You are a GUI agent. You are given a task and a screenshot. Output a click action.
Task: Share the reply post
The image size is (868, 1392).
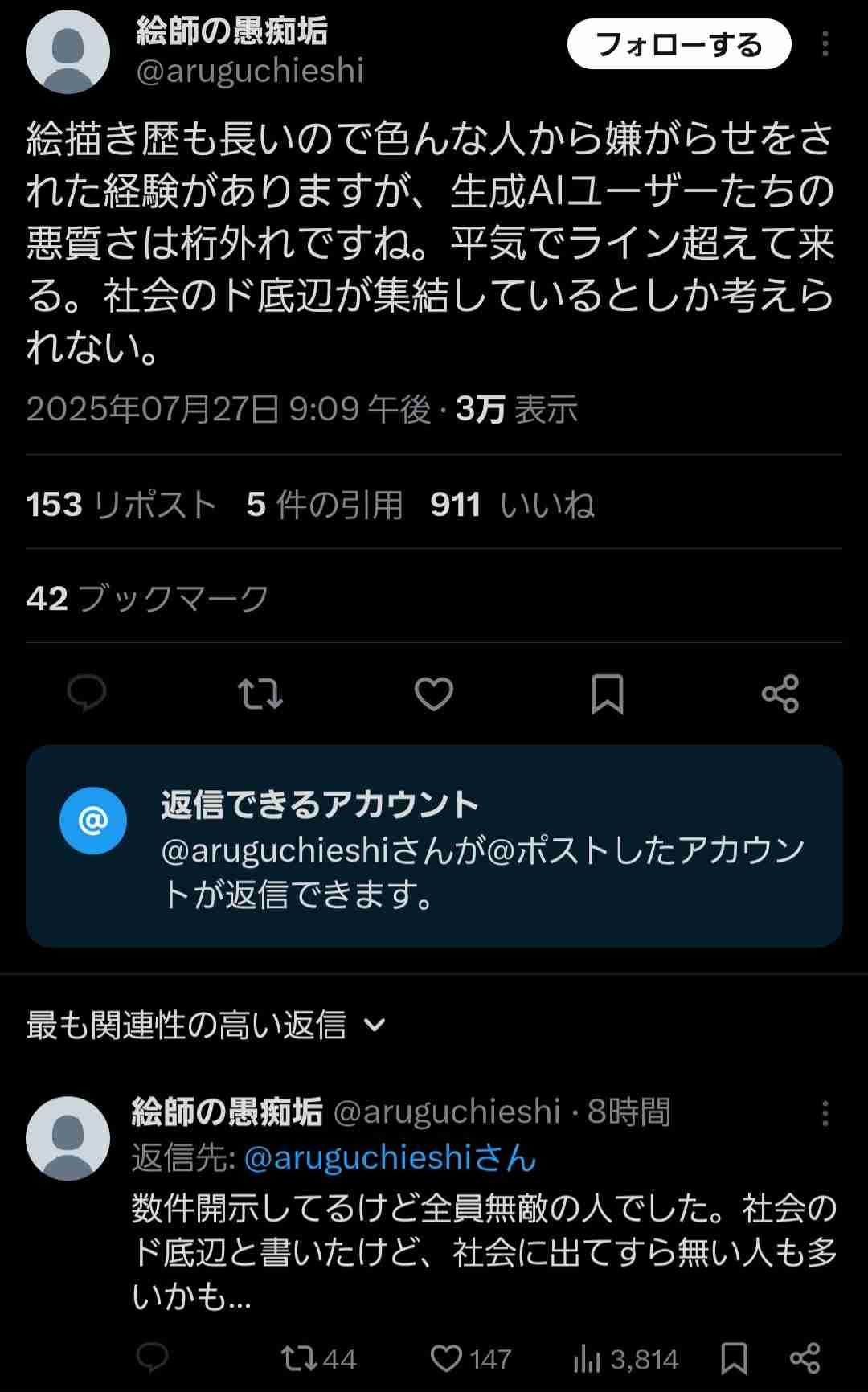(805, 1358)
